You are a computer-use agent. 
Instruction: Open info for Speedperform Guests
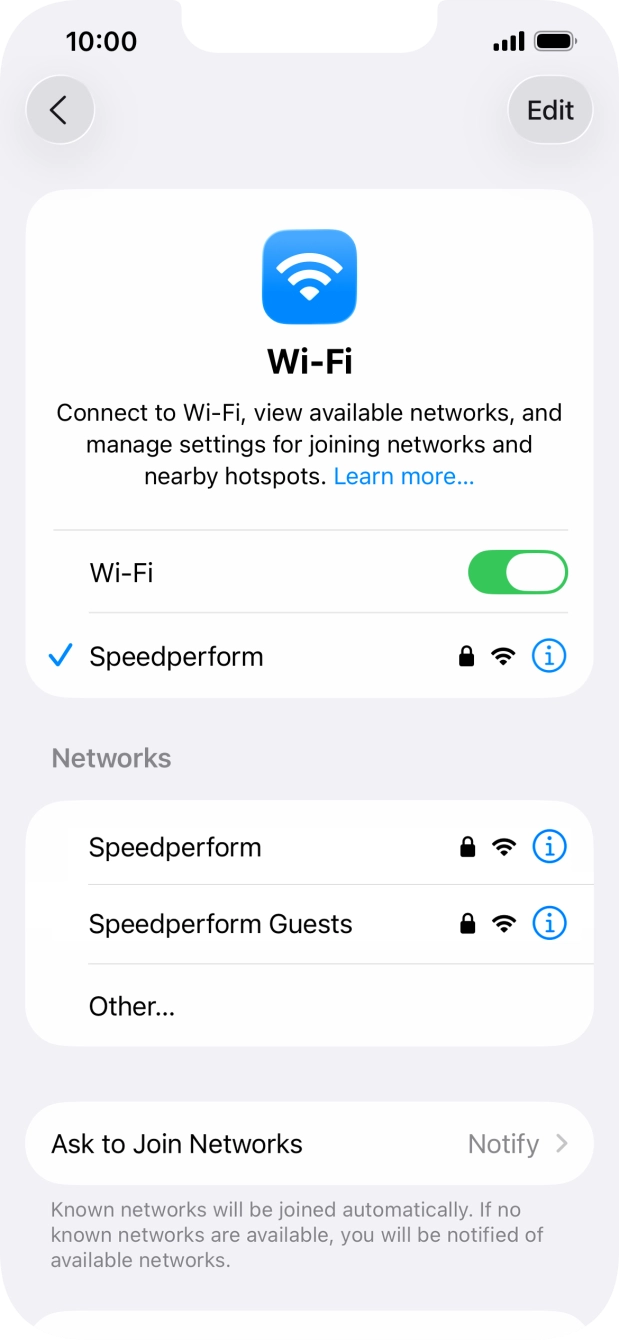coord(549,923)
